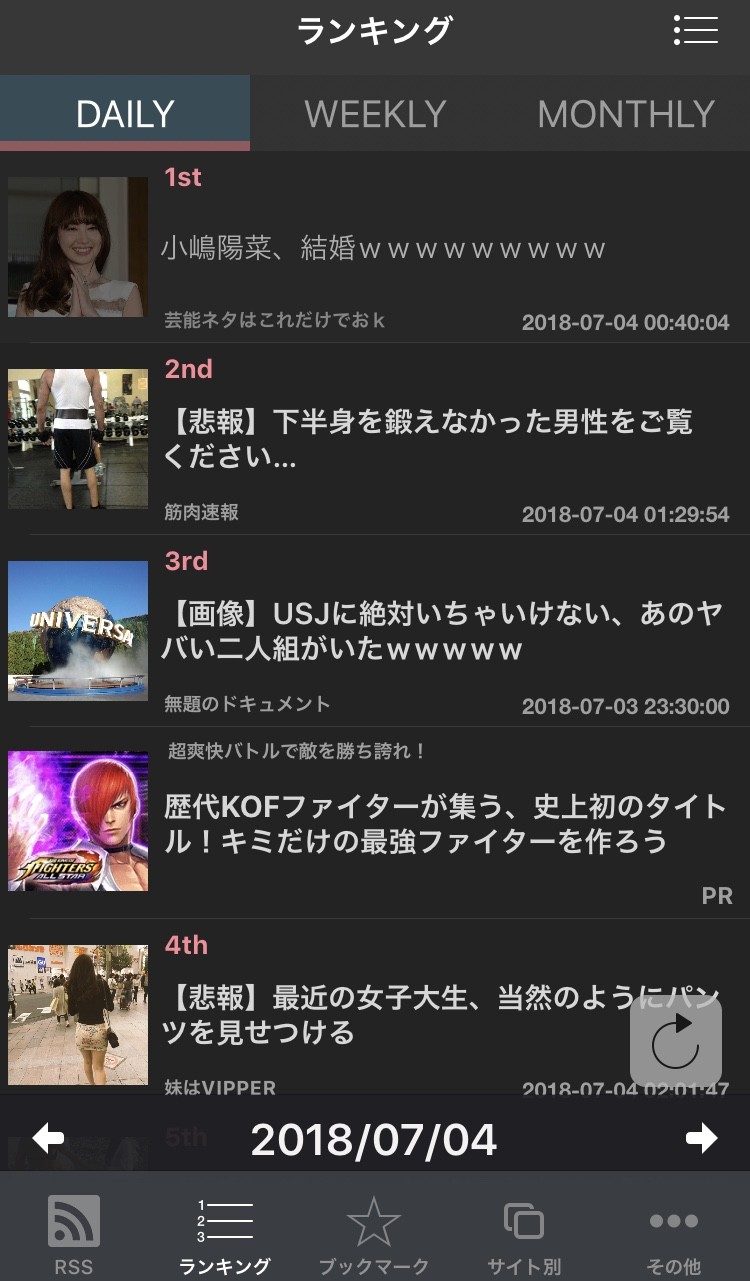
Task: Switch to the RSS tab
Action: click(x=74, y=1233)
